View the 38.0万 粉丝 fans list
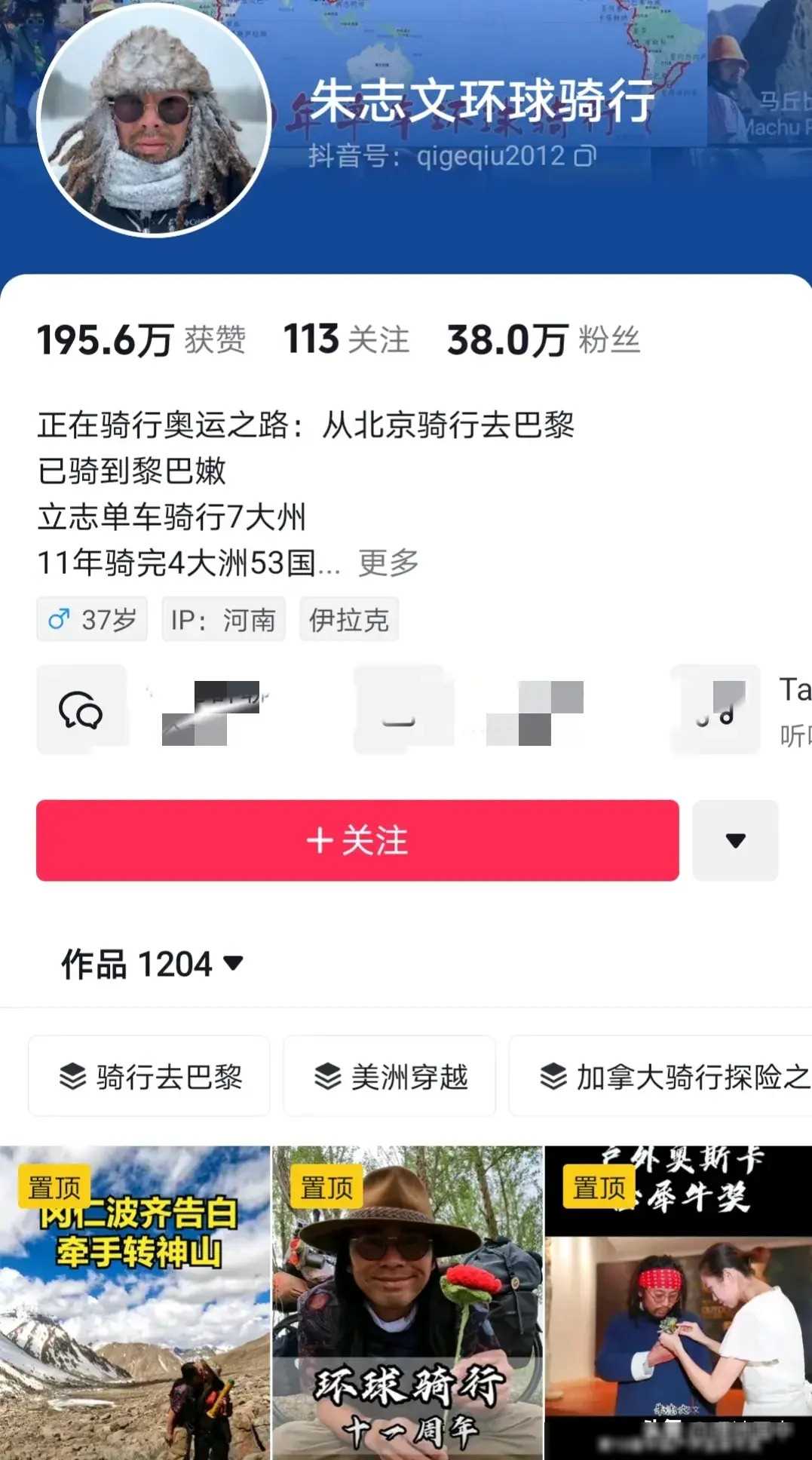This screenshot has width=812, height=1460. [x=542, y=340]
